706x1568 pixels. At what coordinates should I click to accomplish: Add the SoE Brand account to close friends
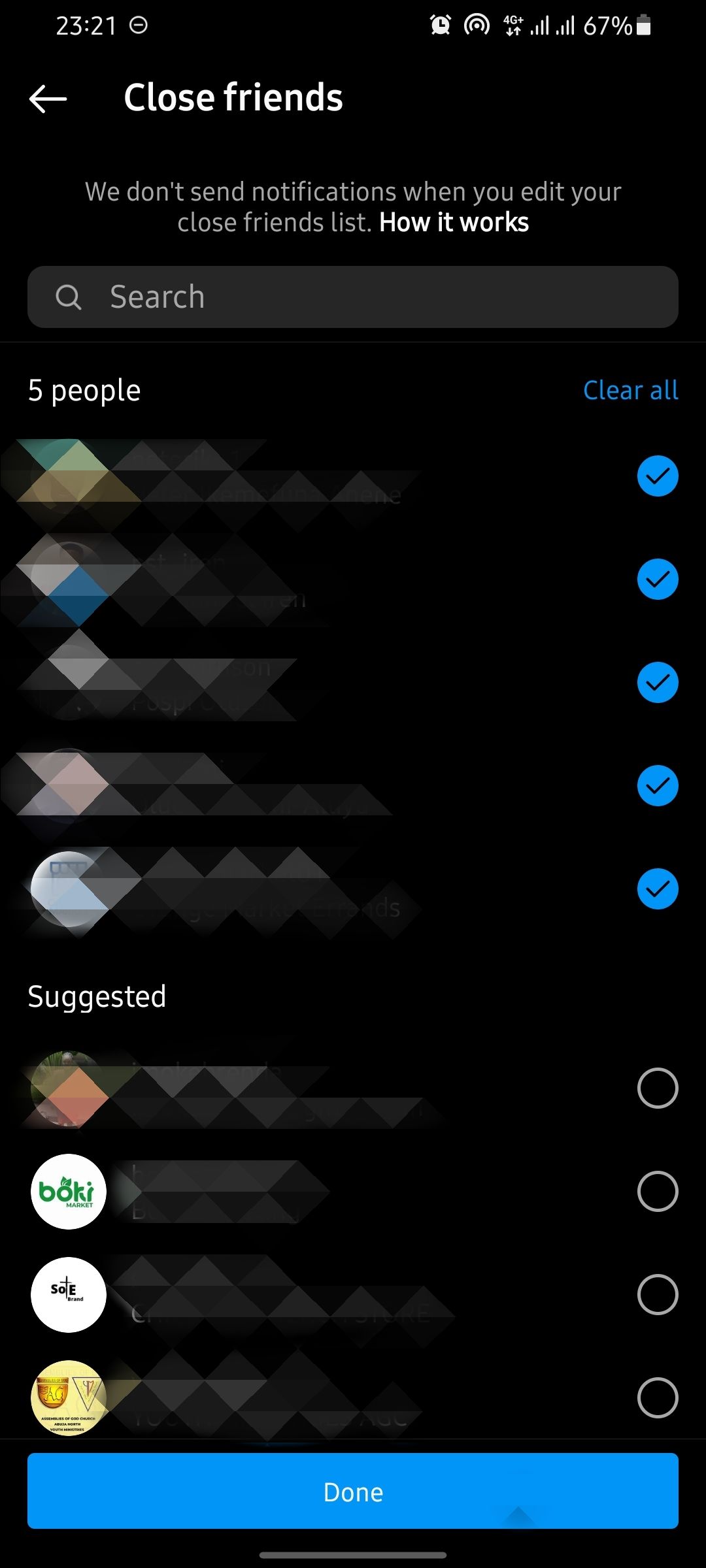pos(657,1294)
